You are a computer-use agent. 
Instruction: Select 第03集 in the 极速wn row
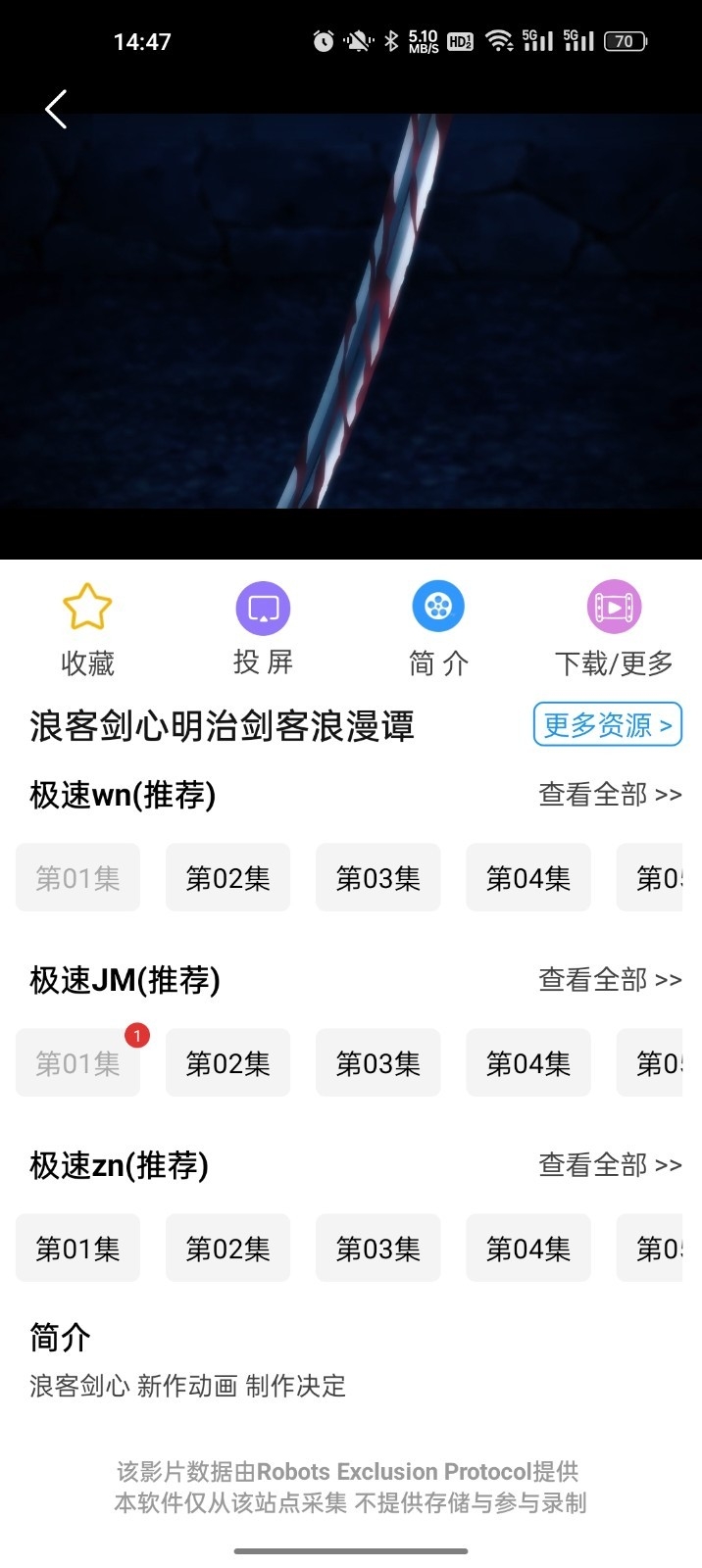(x=377, y=878)
